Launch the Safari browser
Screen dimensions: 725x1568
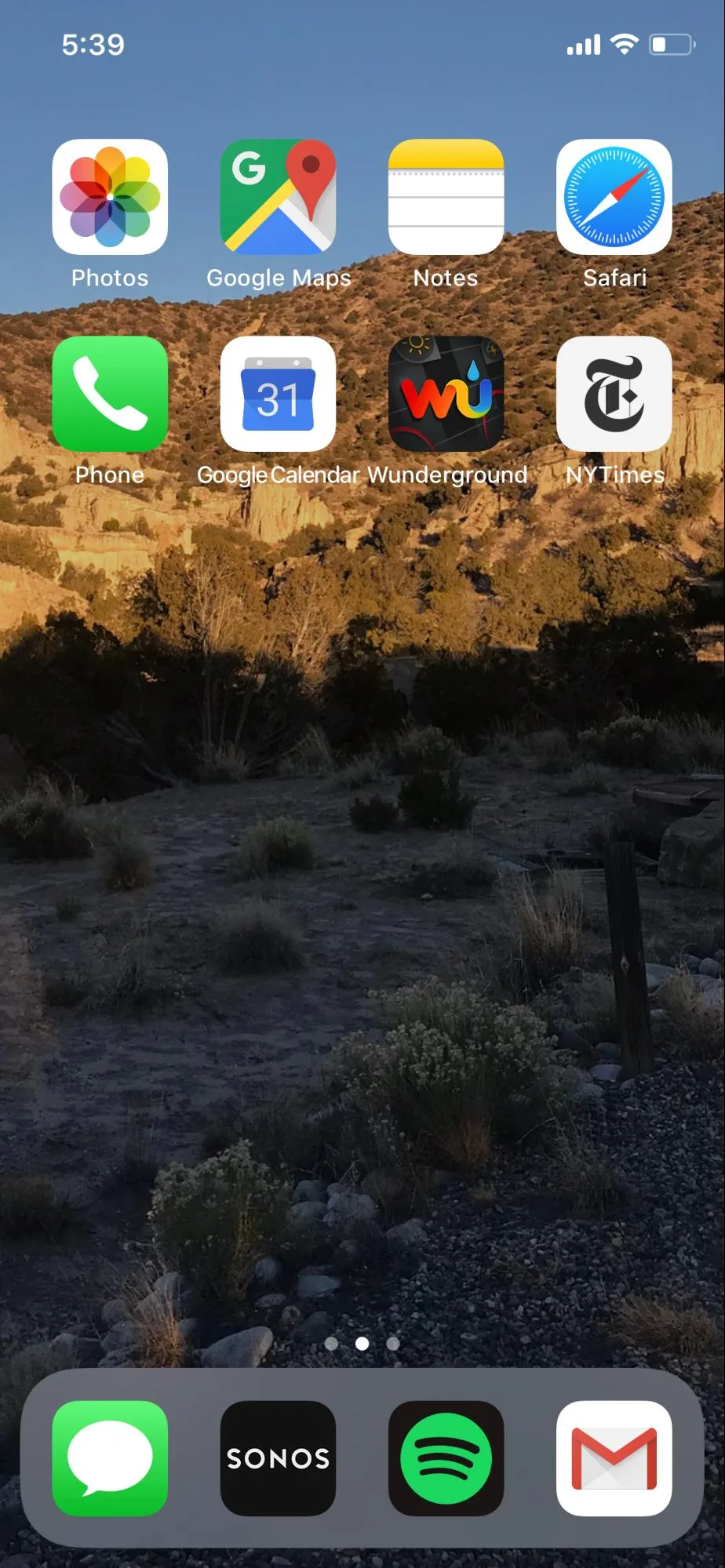pos(614,197)
